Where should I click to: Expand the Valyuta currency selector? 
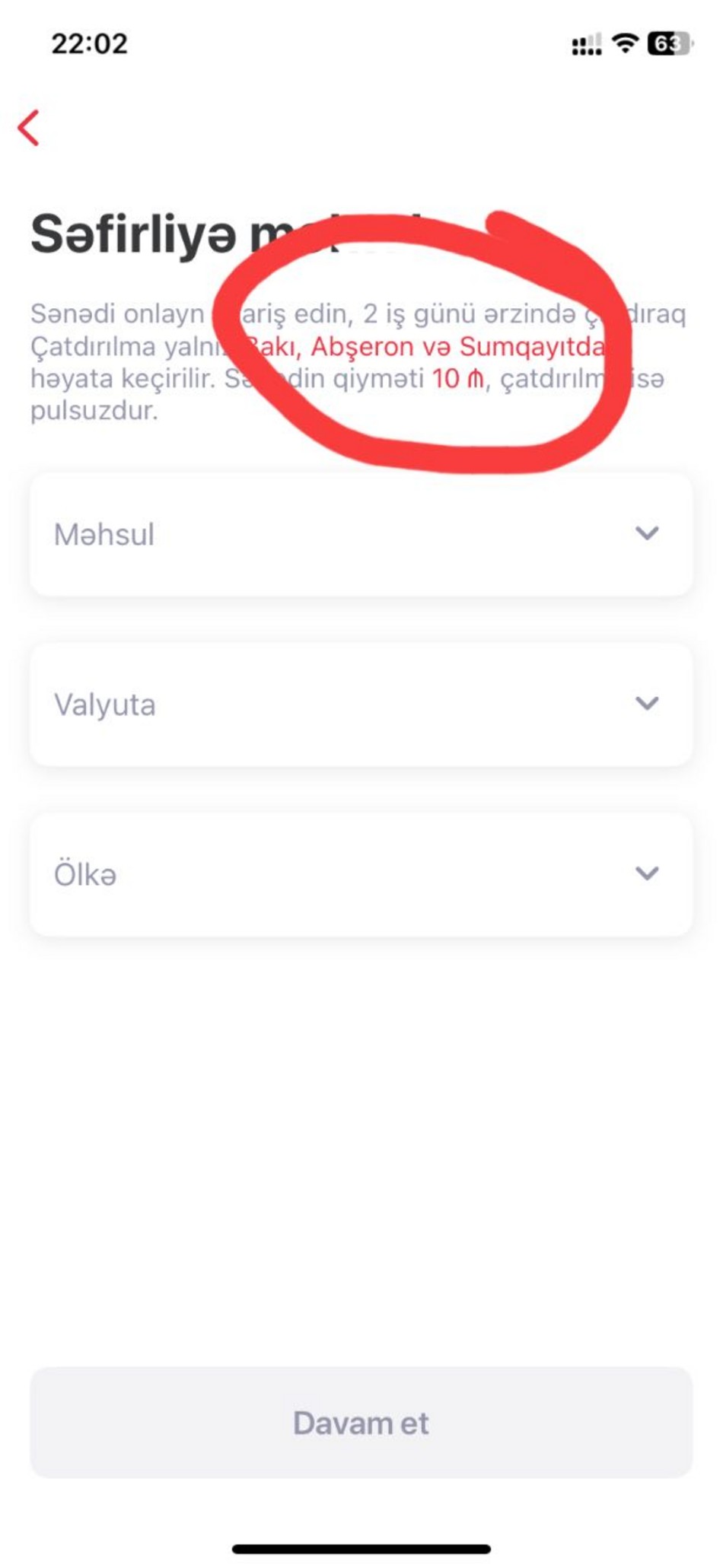[x=361, y=704]
